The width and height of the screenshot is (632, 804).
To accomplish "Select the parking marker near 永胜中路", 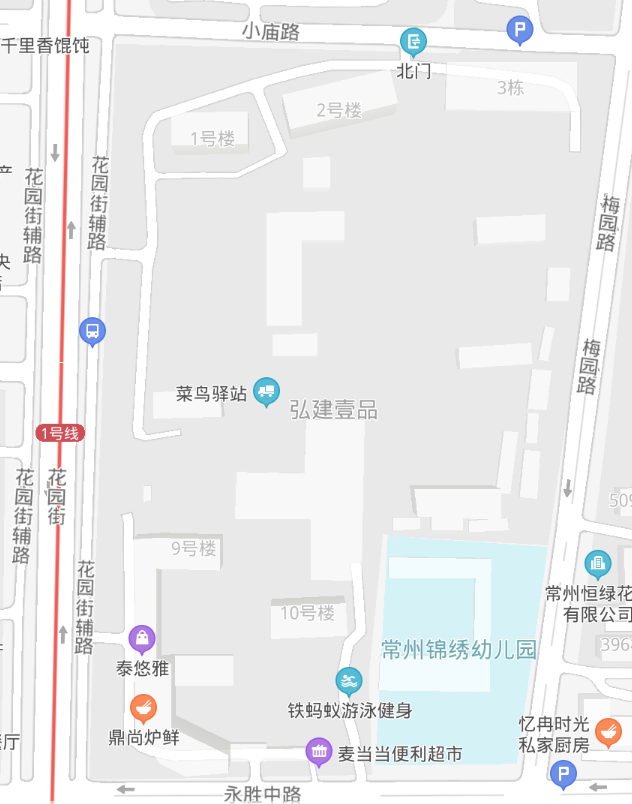I will click(564, 775).
